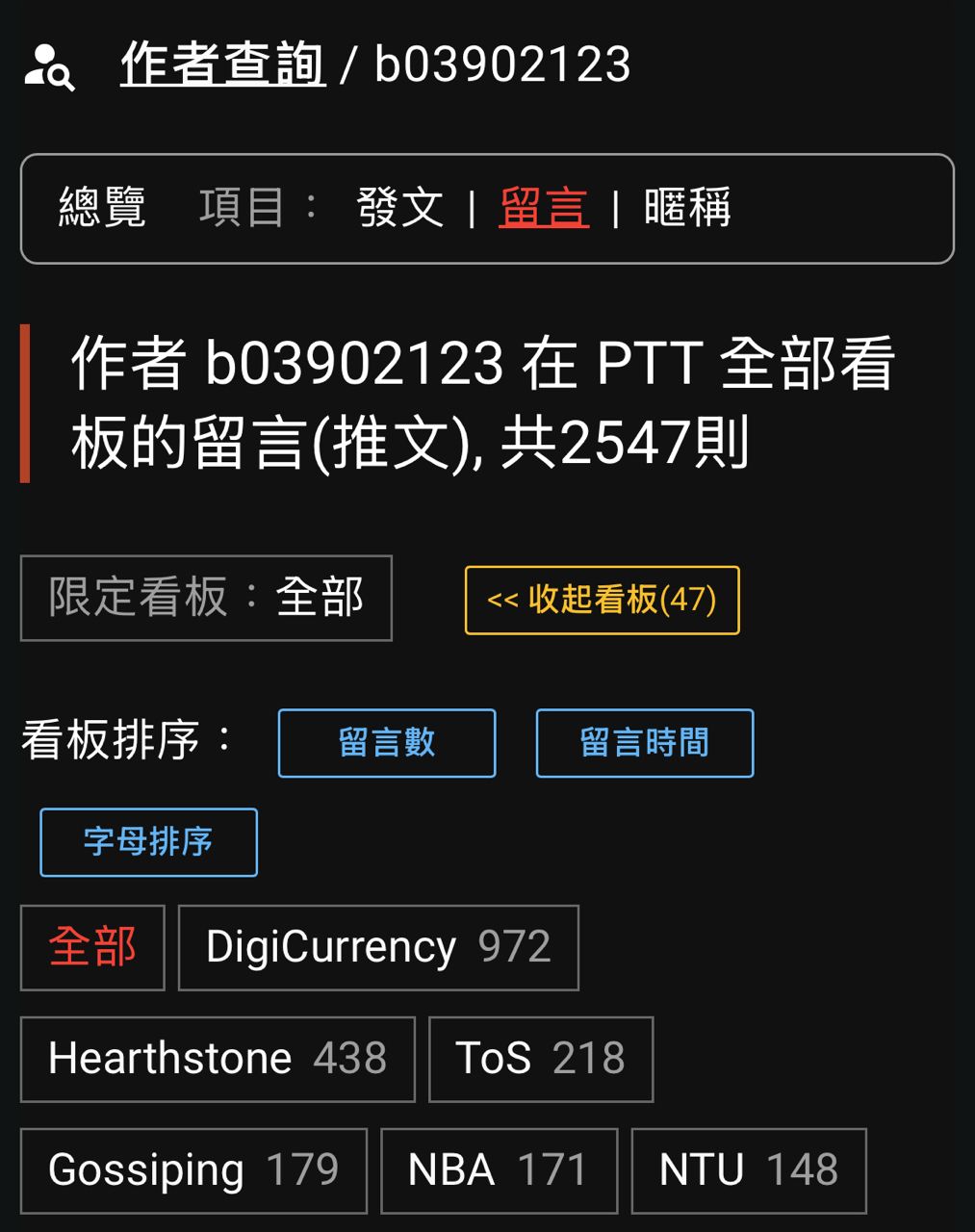Filter comments by DigiCurrency board
The image size is (975, 1232).
point(378,947)
